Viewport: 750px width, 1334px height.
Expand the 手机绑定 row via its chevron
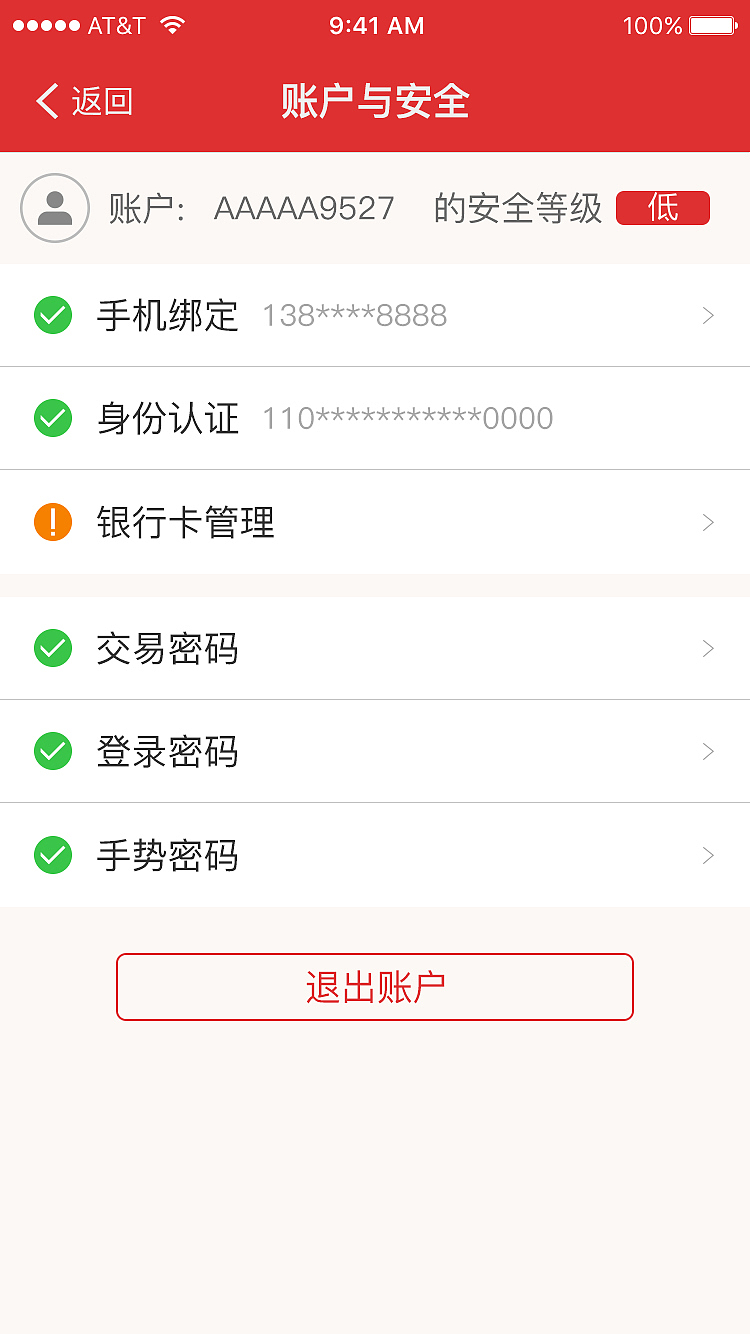pos(708,315)
